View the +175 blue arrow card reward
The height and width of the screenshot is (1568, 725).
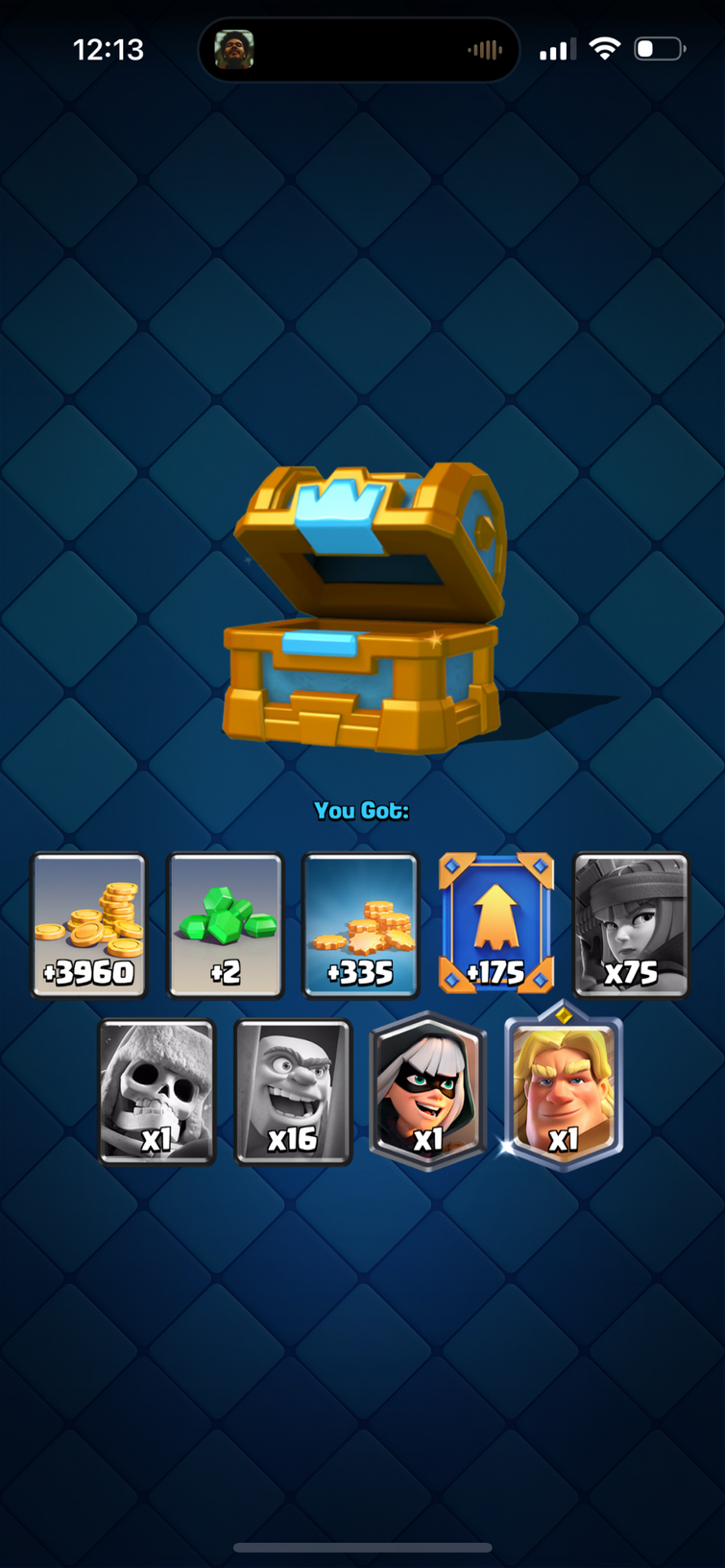pos(496,923)
